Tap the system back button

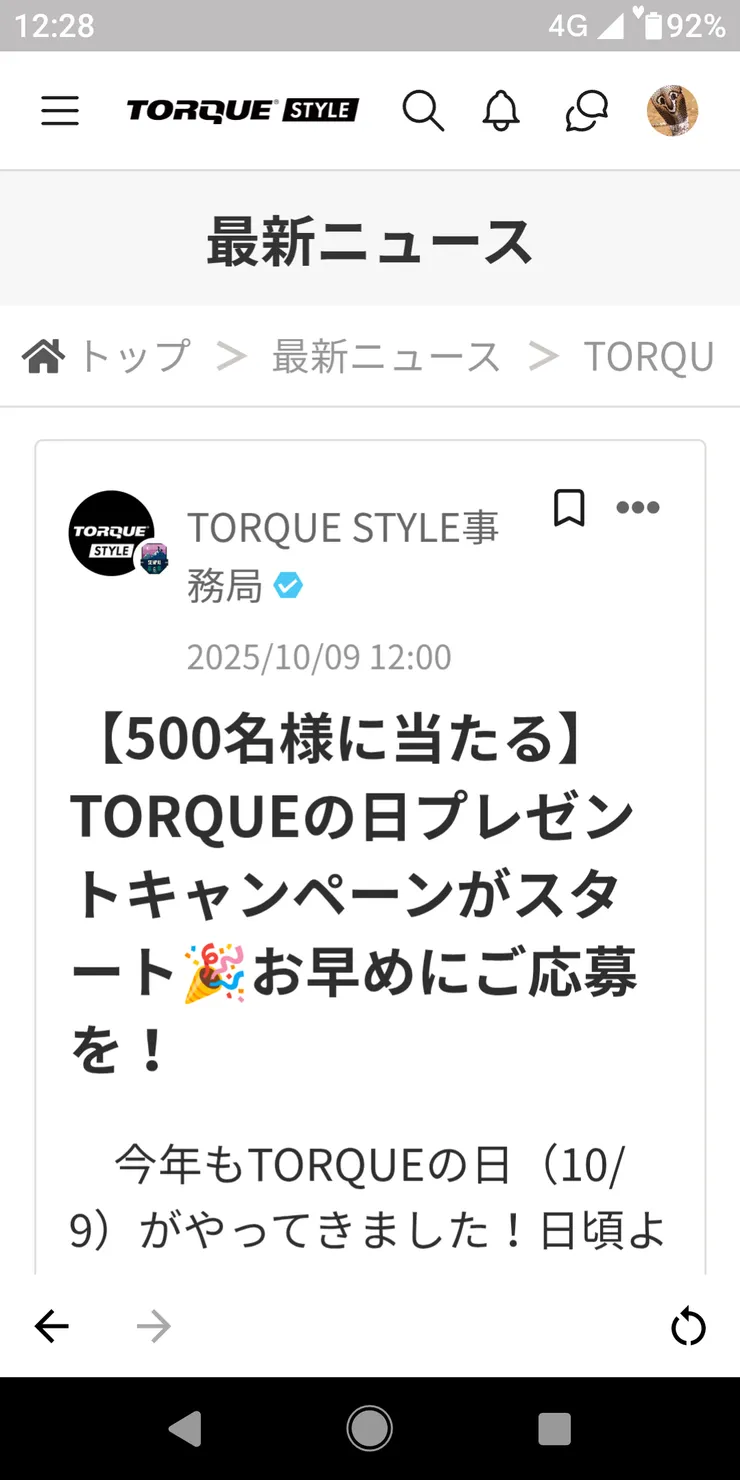pyautogui.click(x=186, y=1428)
